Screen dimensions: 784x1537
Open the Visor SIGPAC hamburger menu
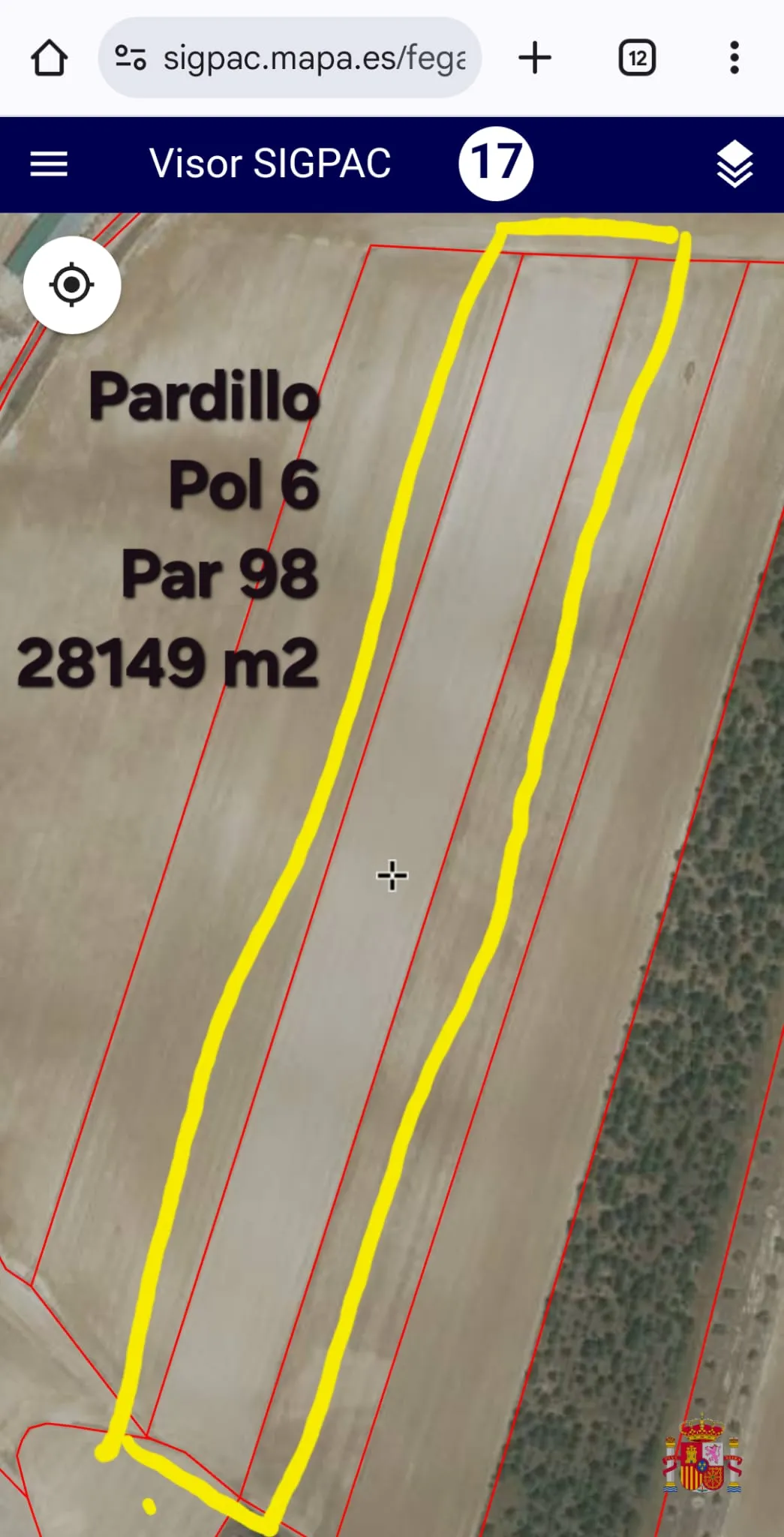point(49,164)
